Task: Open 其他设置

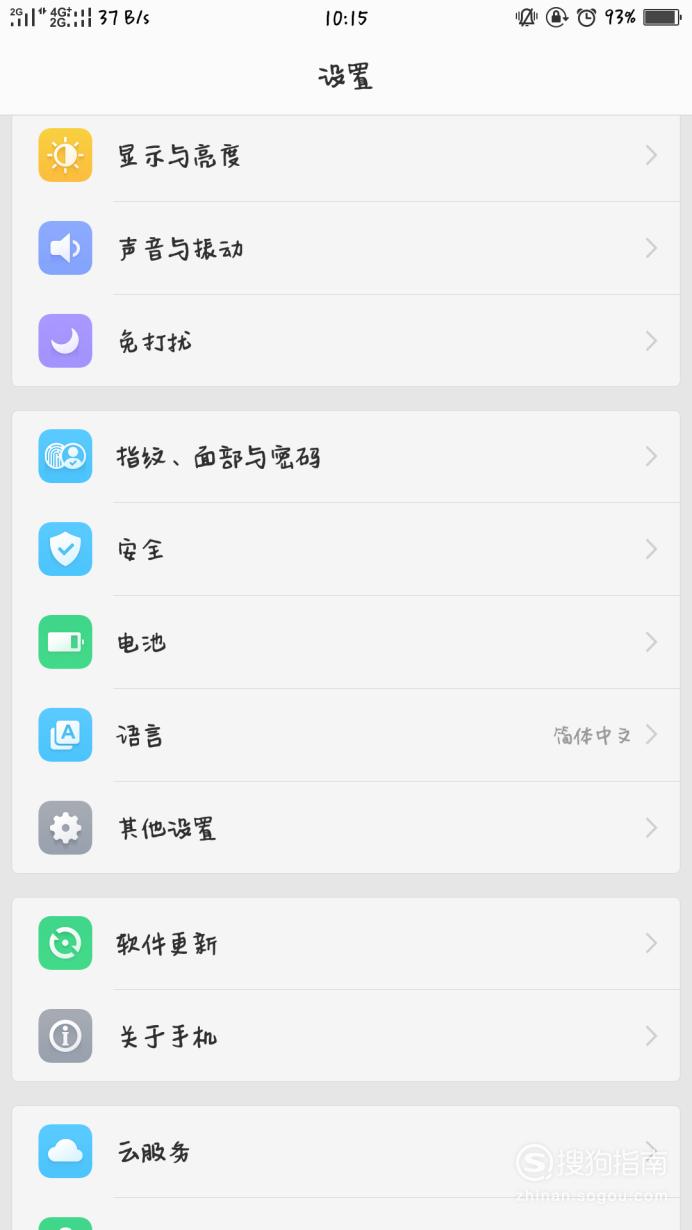Action: pyautogui.click(x=346, y=828)
